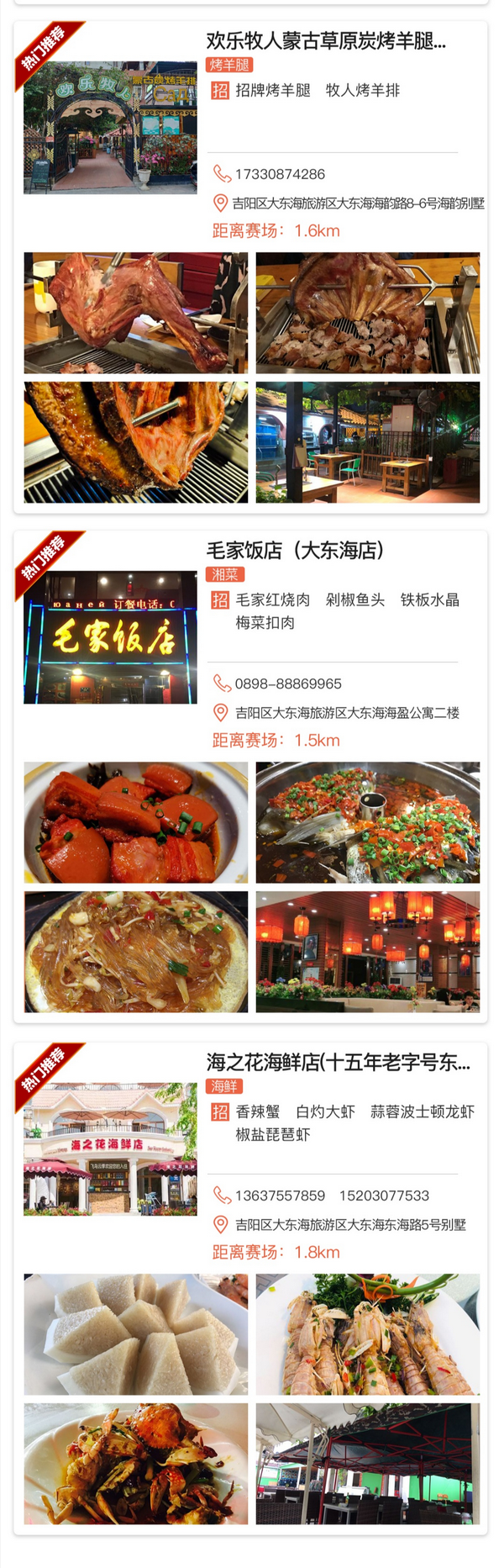504x1568 pixels.
Task: Call 17330874286 for the roast lamb restaurant
Action: (279, 174)
